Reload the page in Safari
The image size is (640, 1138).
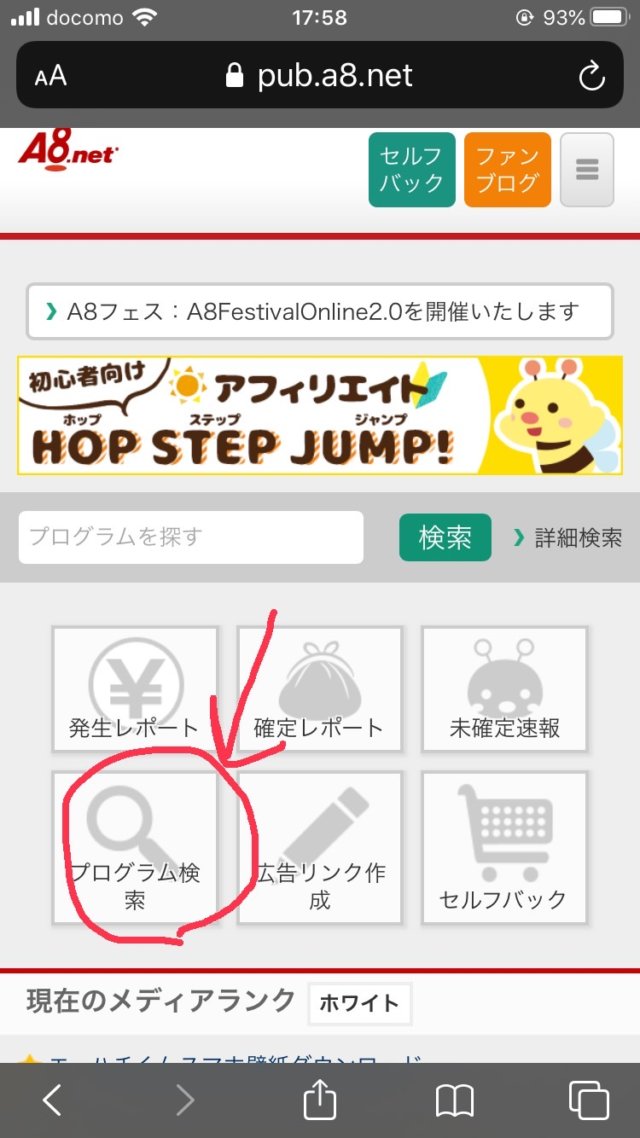[x=591, y=75]
